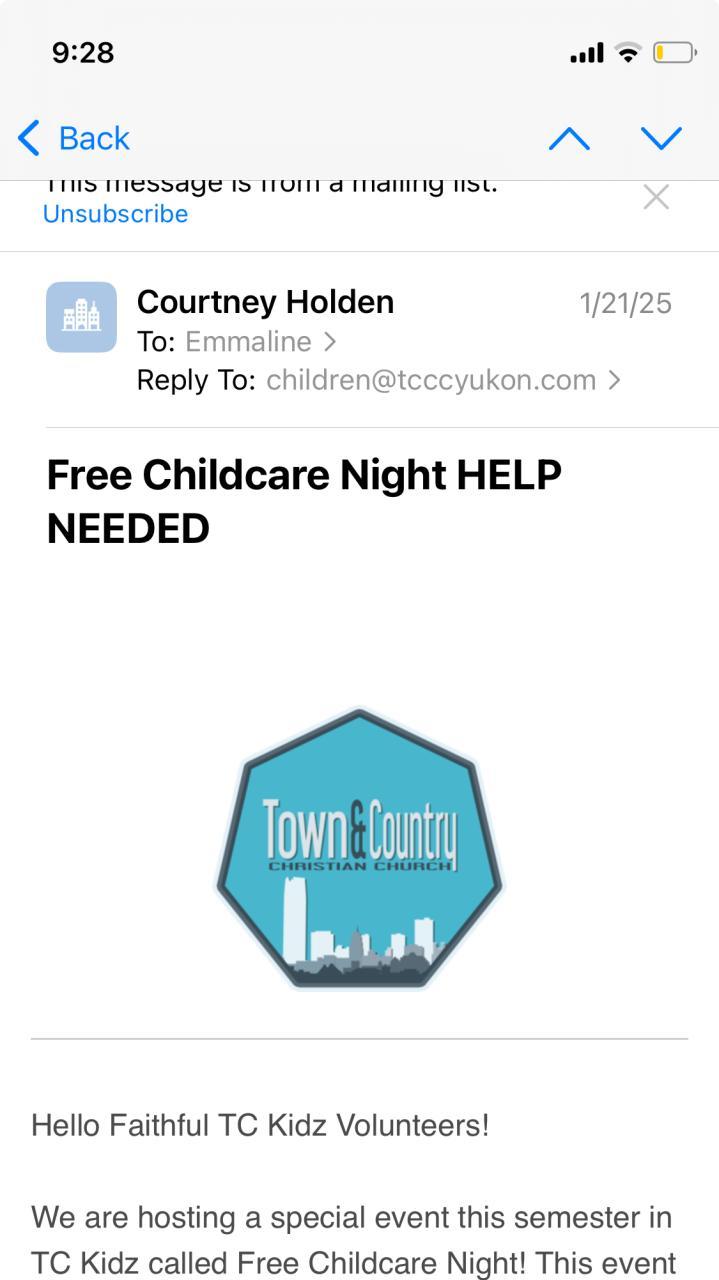Tap the sender avatar icon

pyautogui.click(x=81, y=317)
